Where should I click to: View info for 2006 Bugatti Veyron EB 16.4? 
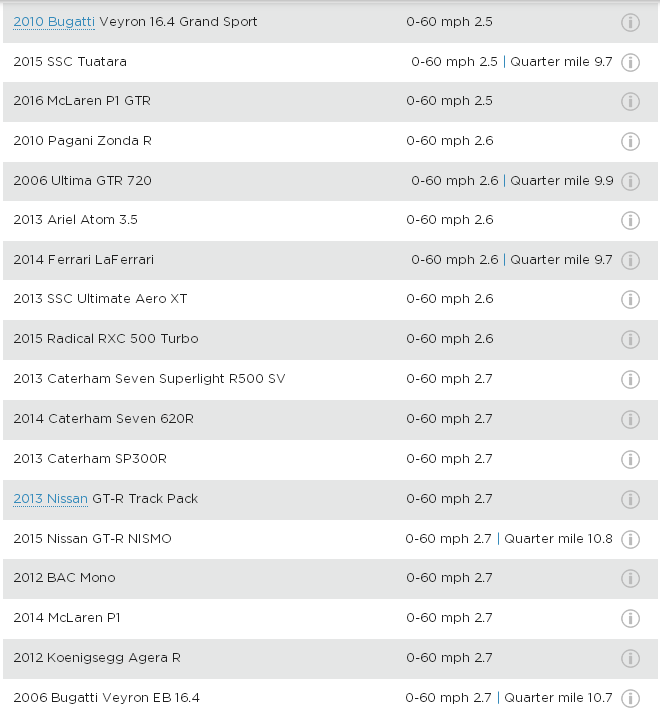(x=630, y=698)
